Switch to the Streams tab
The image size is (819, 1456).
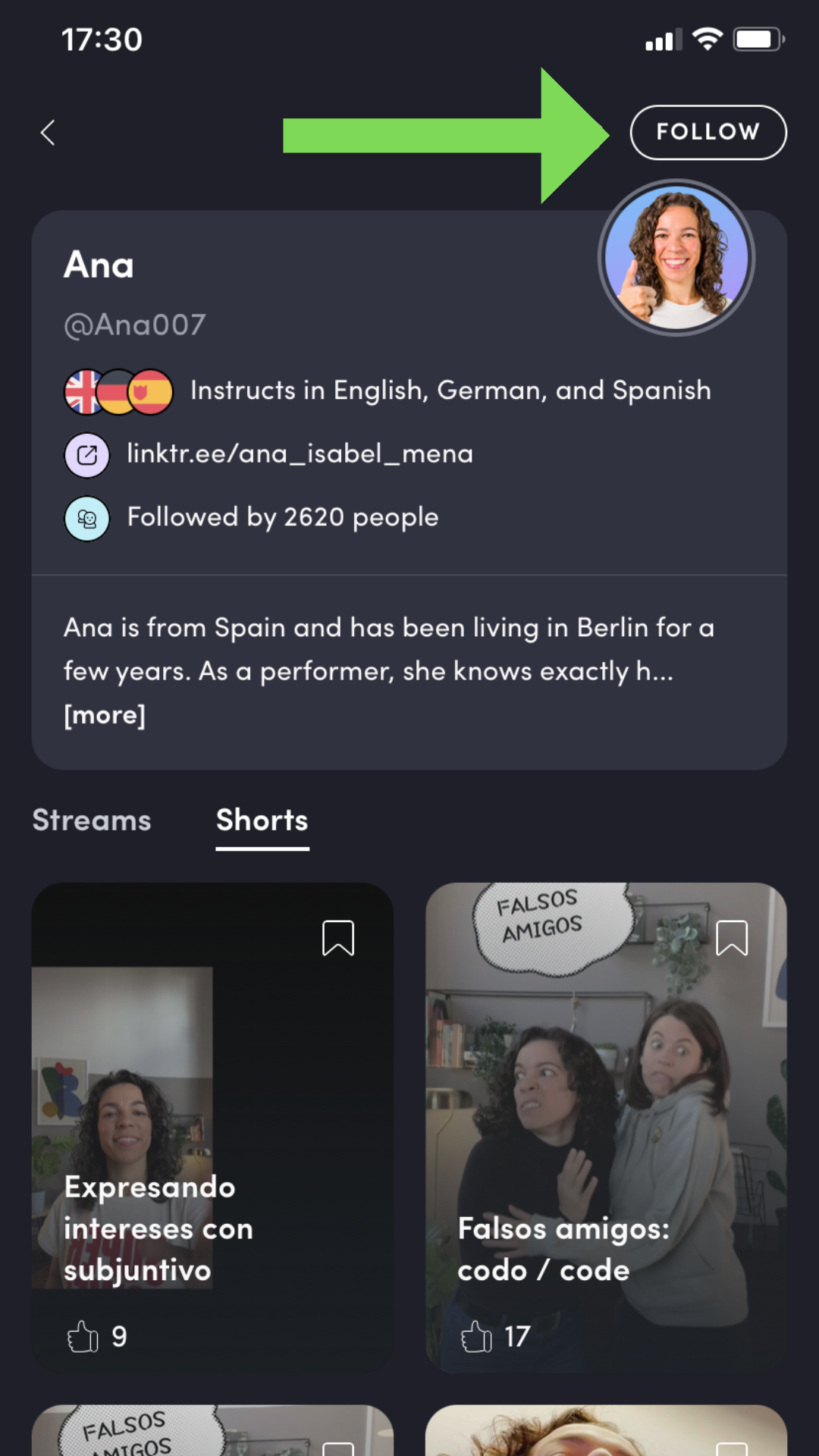coord(92,821)
